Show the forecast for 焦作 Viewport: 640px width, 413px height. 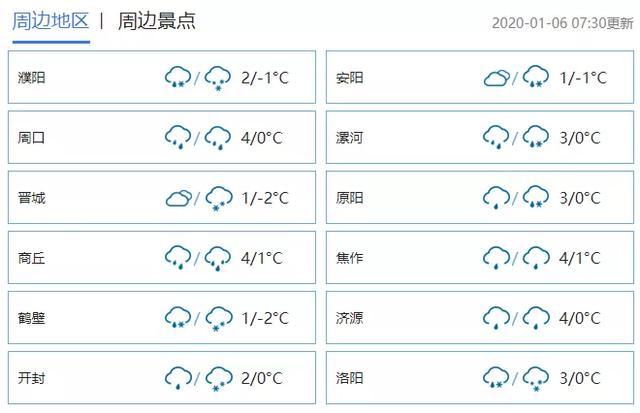click(x=350, y=258)
